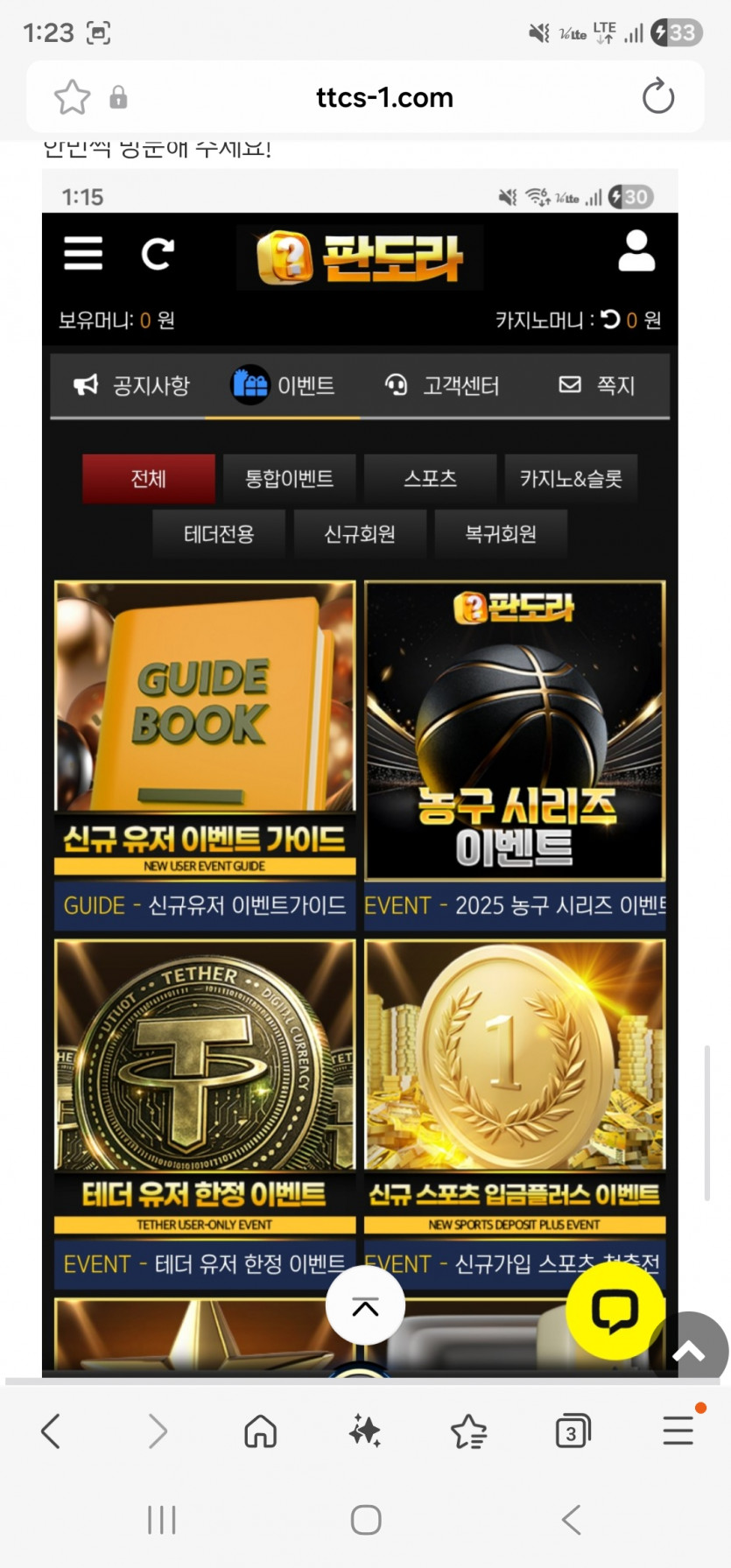Image resolution: width=731 pixels, height=1568 pixels.
Task: Bookmark this page with the star icon
Action: pyautogui.click(x=72, y=97)
